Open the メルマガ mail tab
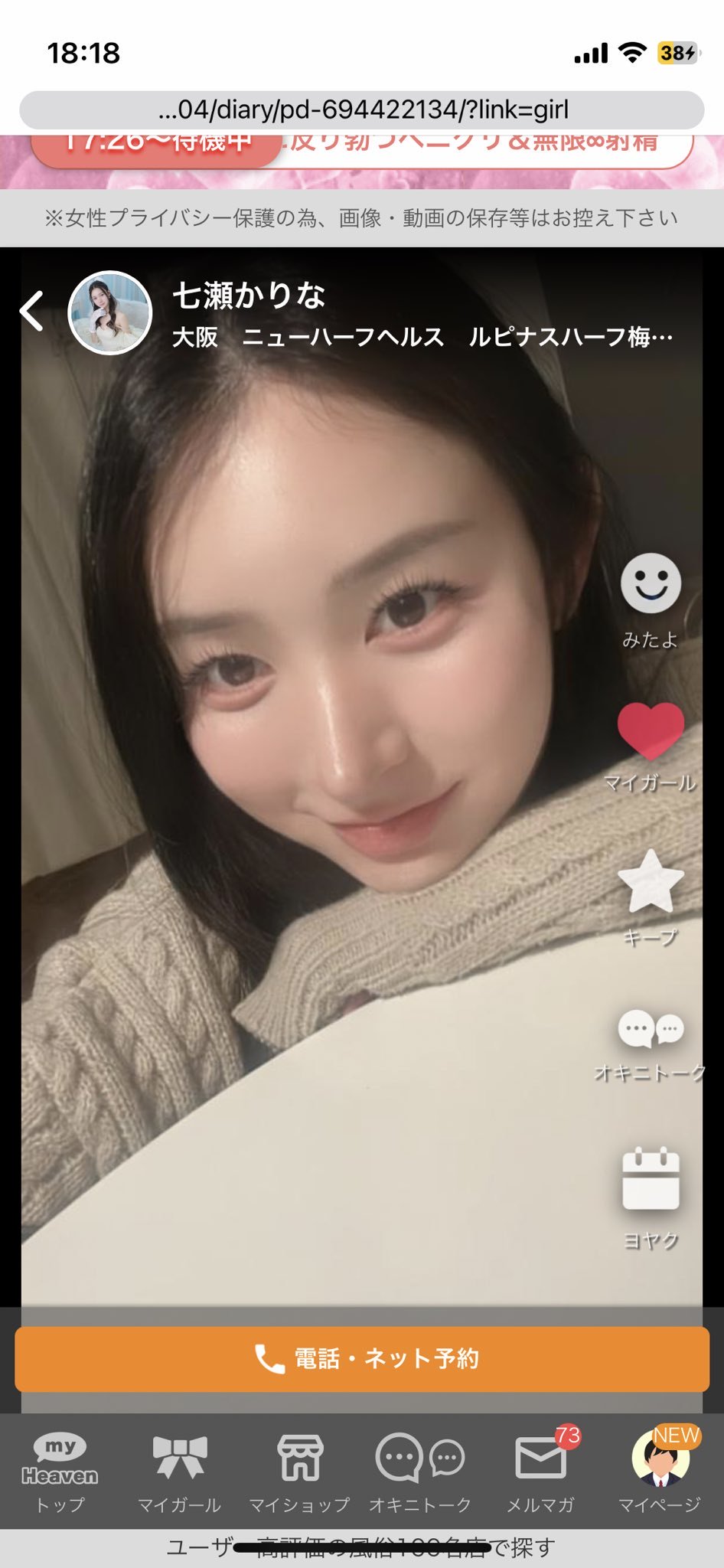The image size is (724, 1568). [x=540, y=1472]
